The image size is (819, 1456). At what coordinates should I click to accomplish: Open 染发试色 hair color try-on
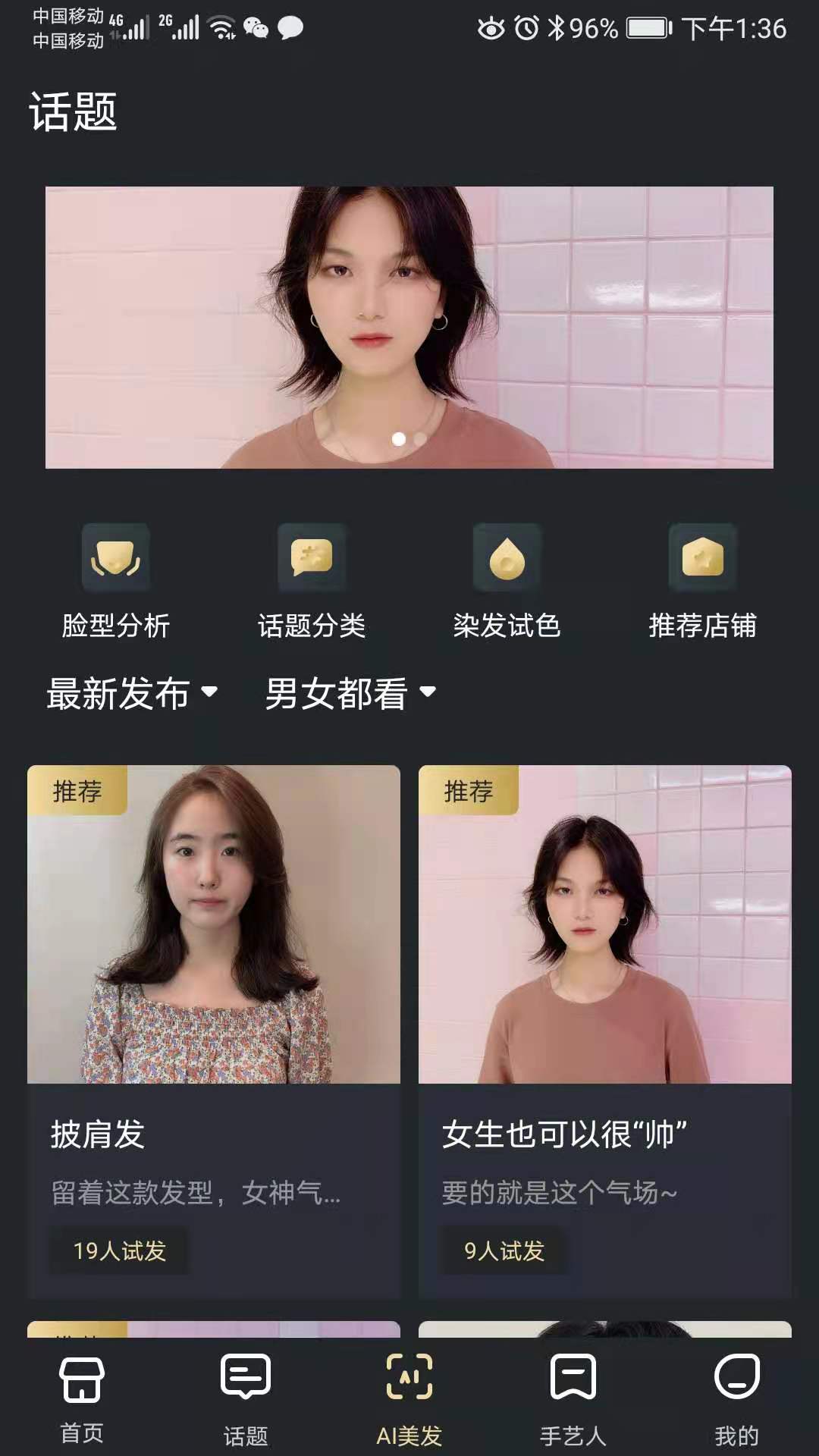click(x=507, y=580)
